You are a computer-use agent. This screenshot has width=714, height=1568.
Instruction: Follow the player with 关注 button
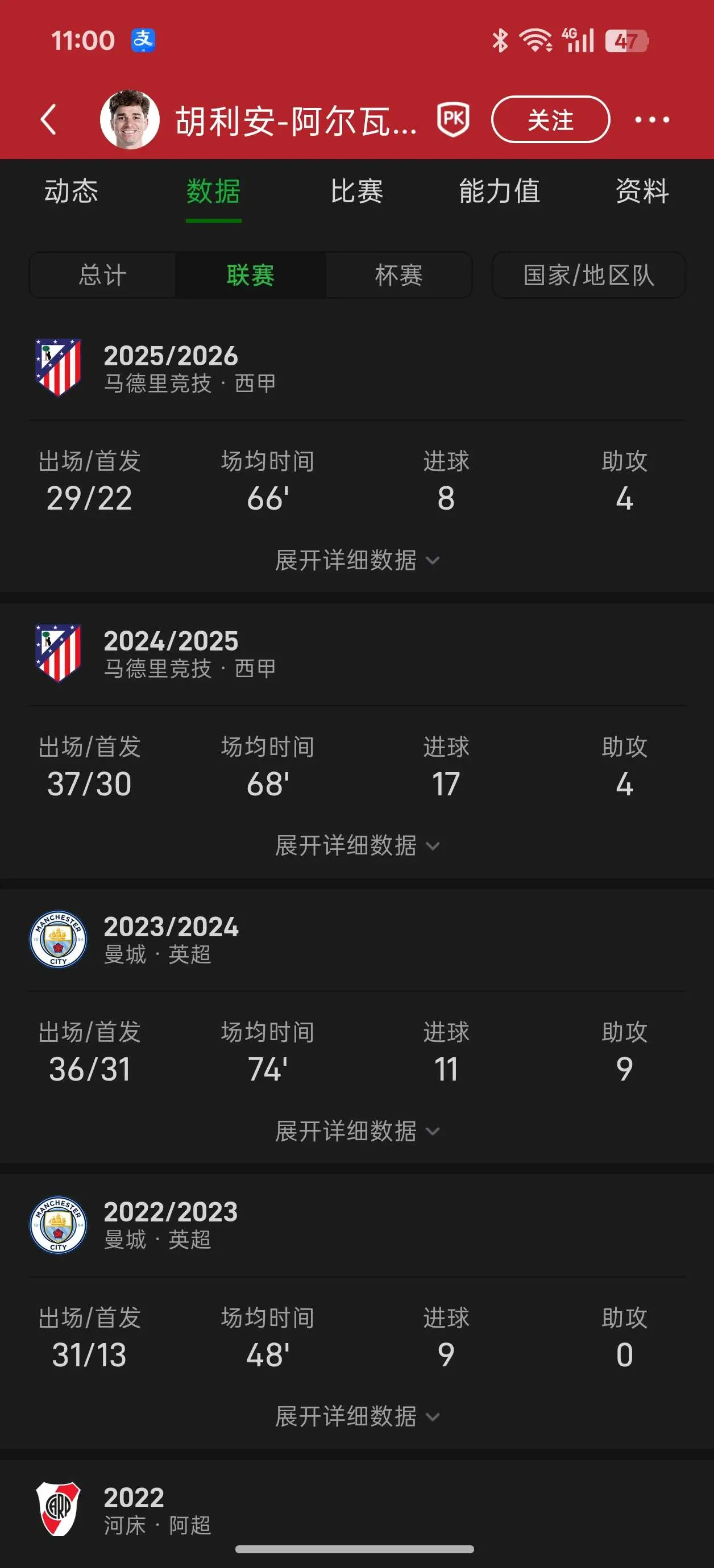(550, 119)
